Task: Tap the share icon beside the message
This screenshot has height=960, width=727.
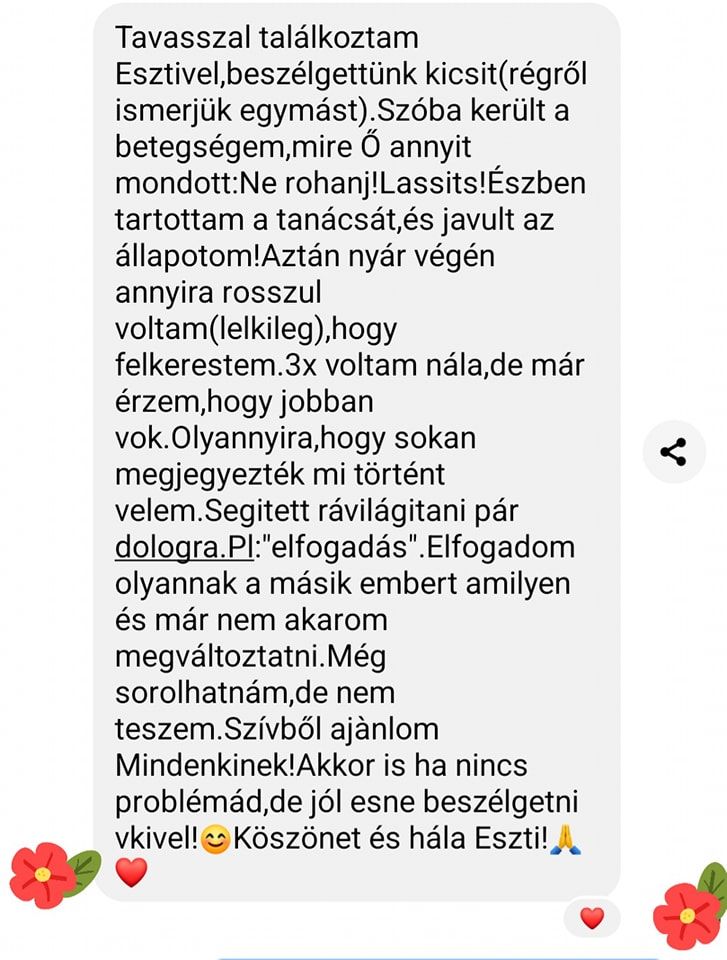Action: coord(674,452)
